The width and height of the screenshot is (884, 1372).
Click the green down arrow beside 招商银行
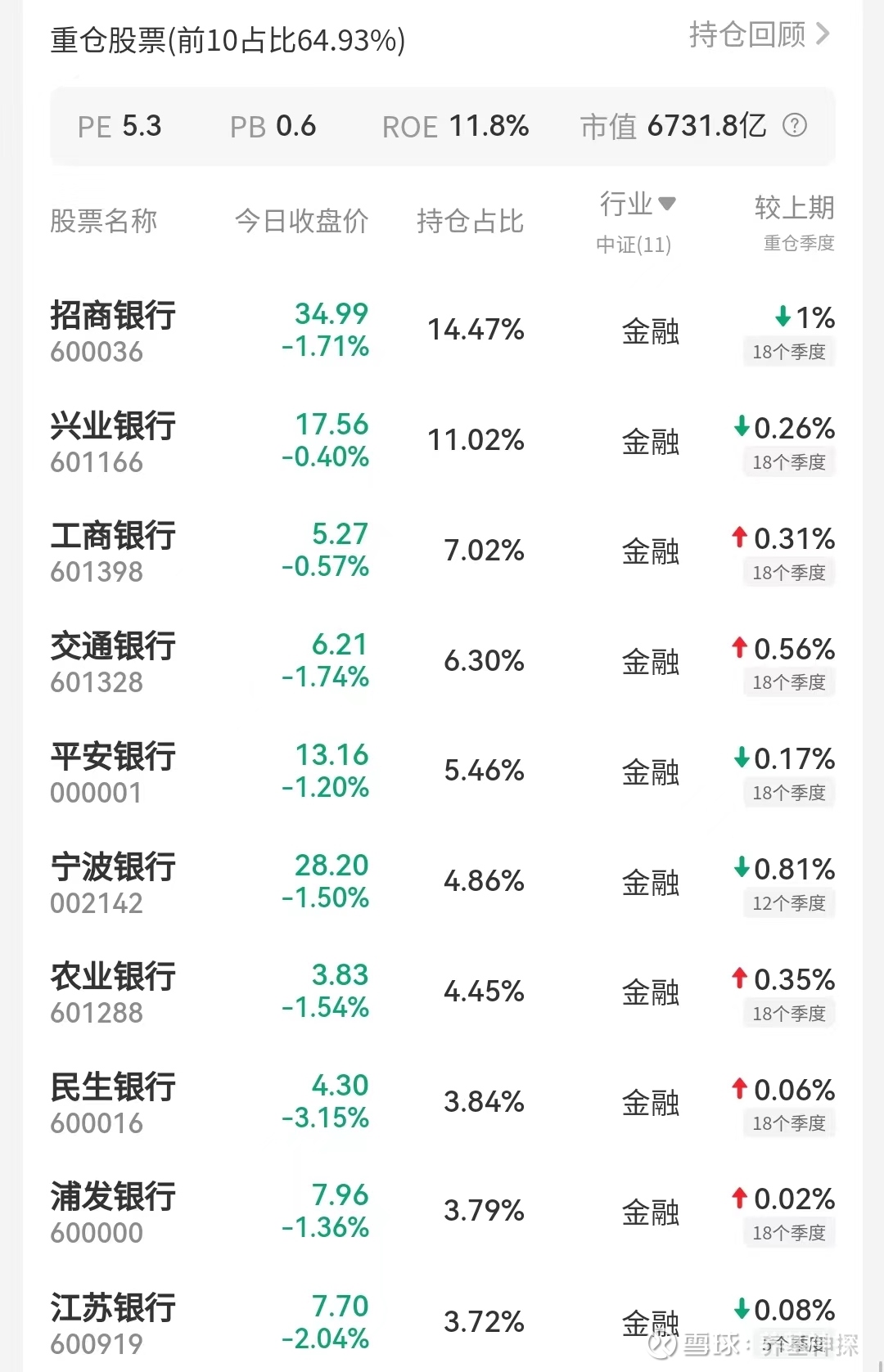pos(782,317)
